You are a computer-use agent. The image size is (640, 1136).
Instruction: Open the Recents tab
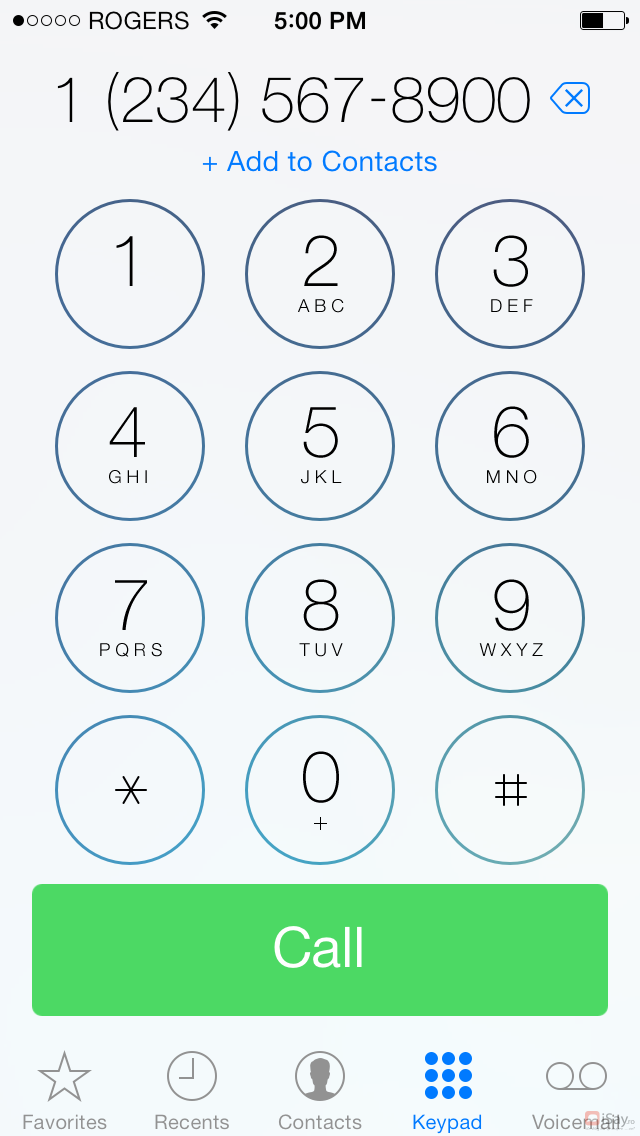click(x=191, y=1091)
